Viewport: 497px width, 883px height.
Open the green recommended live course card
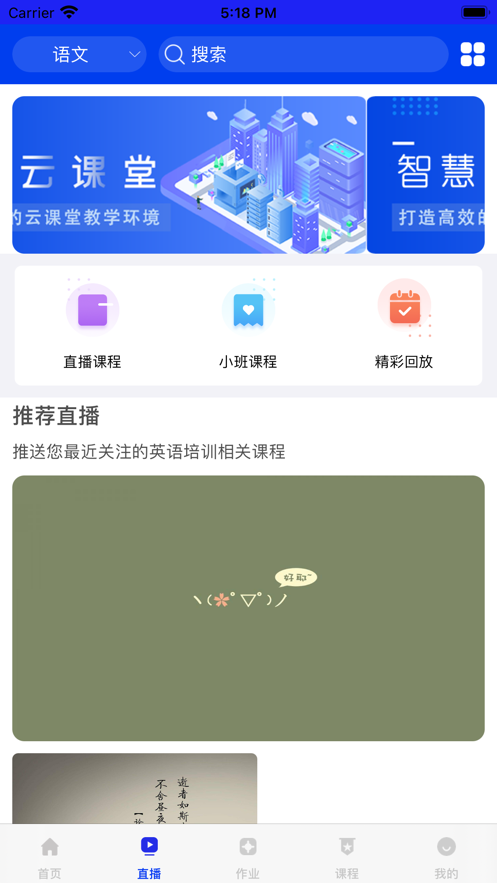click(x=248, y=608)
